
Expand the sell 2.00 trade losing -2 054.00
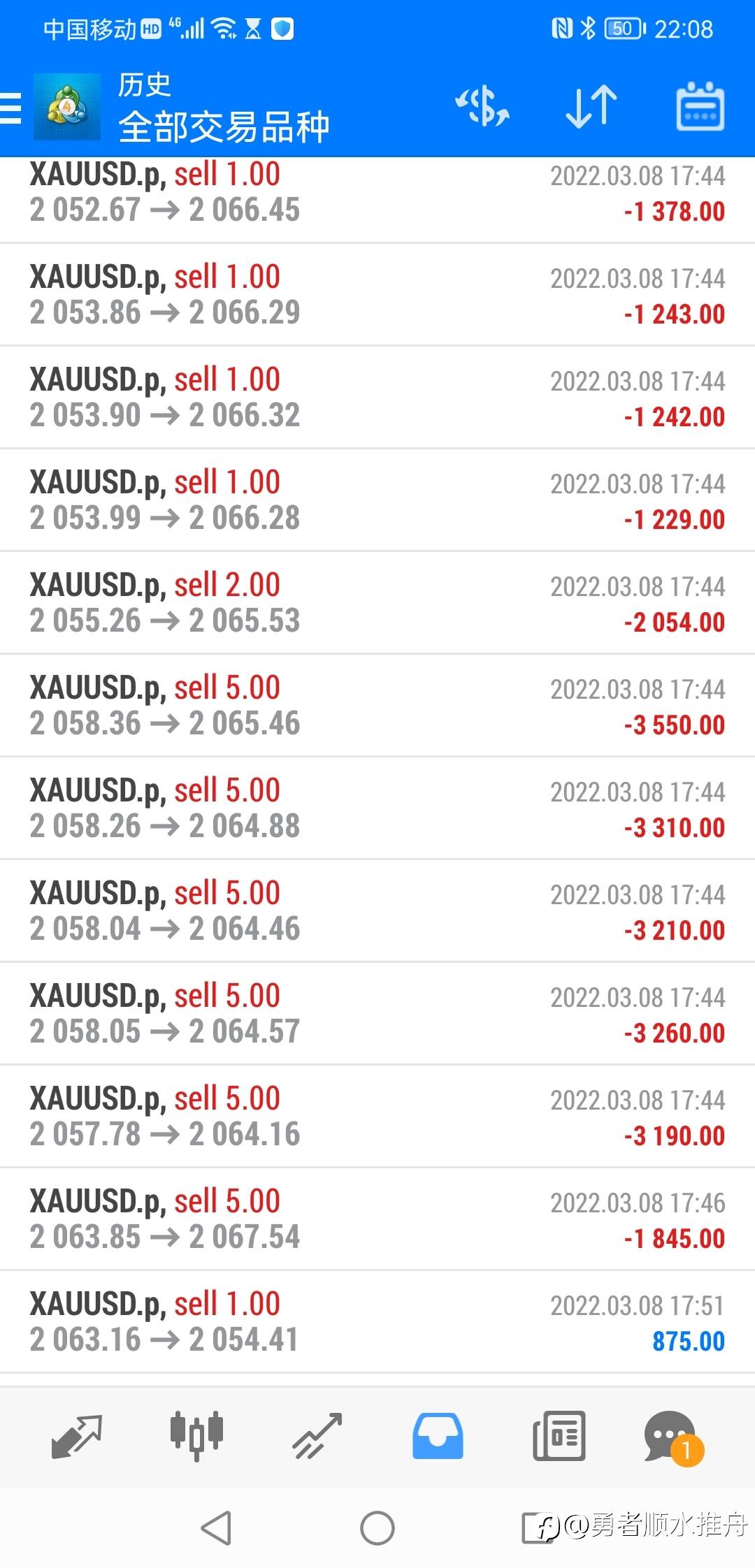pos(377,603)
